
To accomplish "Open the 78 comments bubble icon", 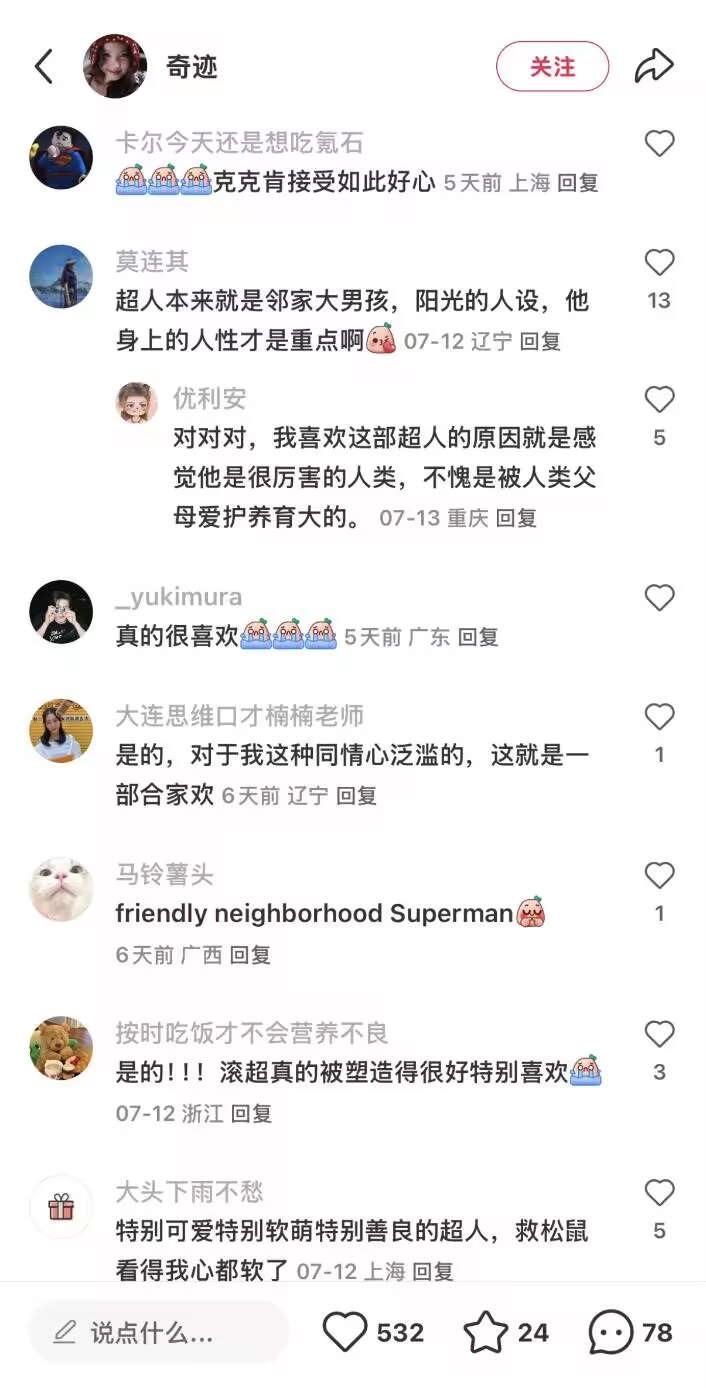I will pos(610,1332).
